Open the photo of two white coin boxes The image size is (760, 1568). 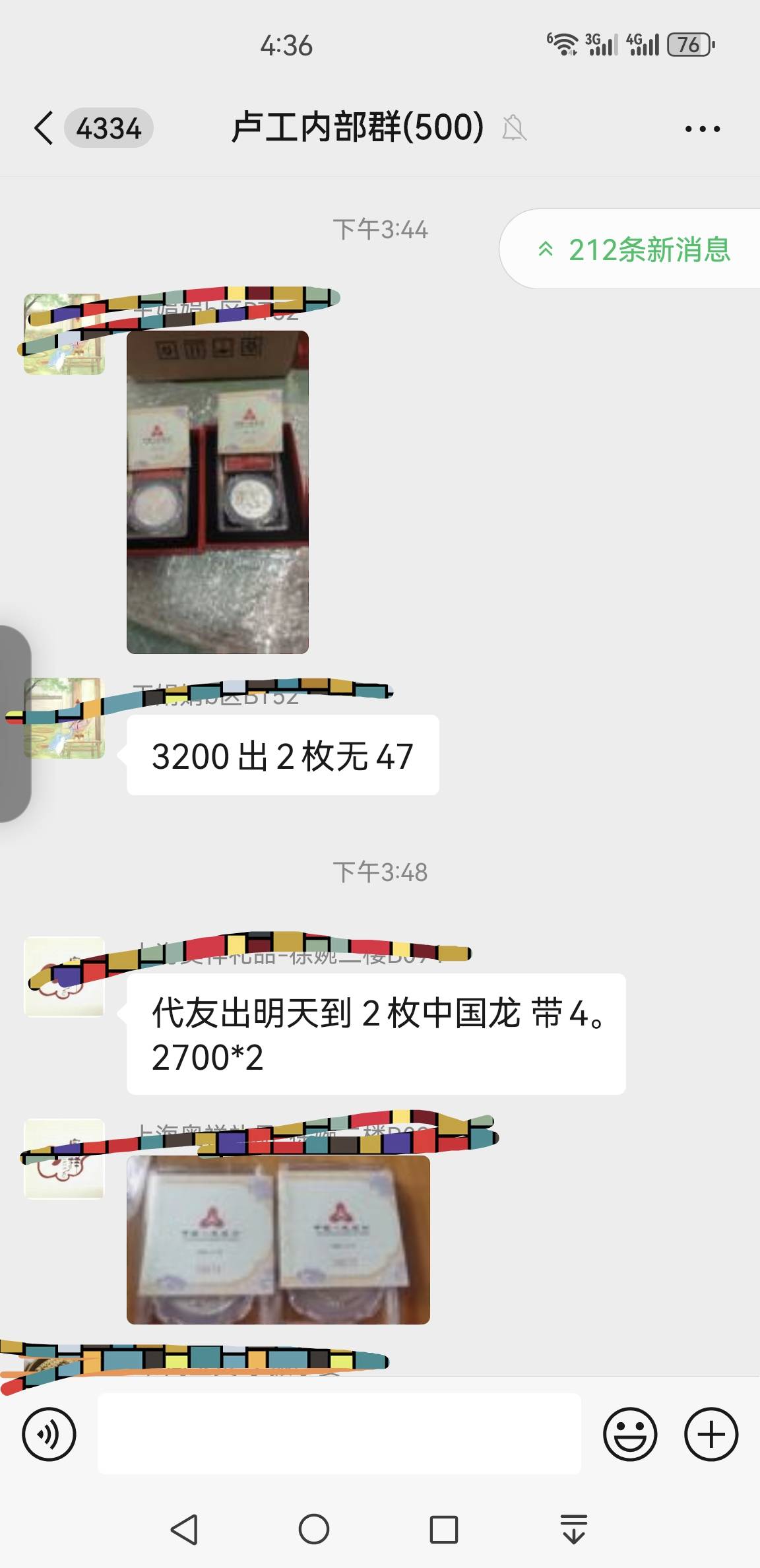coord(278,1239)
